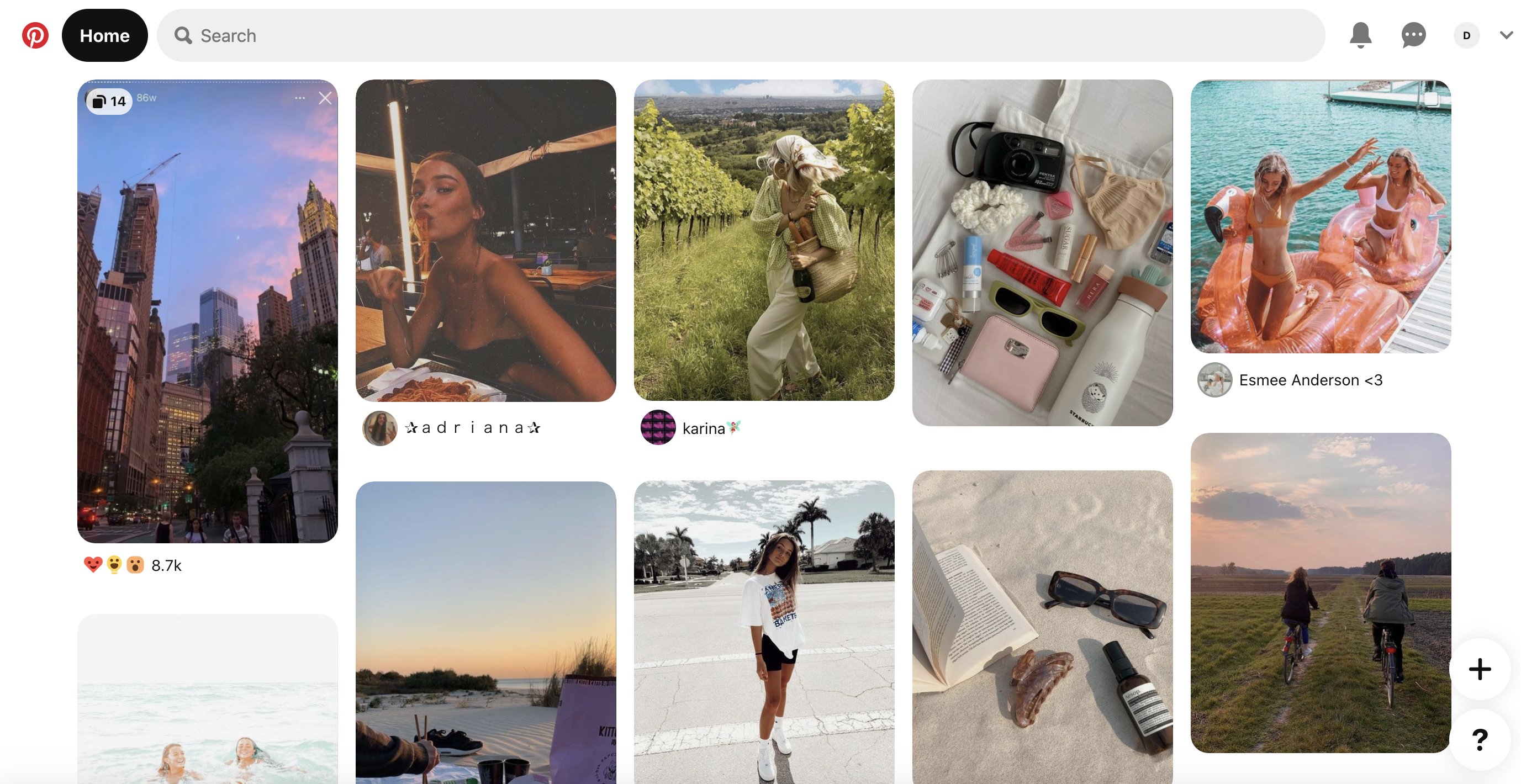Viewport: 1521px width, 784px height.
Task: Open the flat-lay camera and accessories pin
Action: (1042, 254)
